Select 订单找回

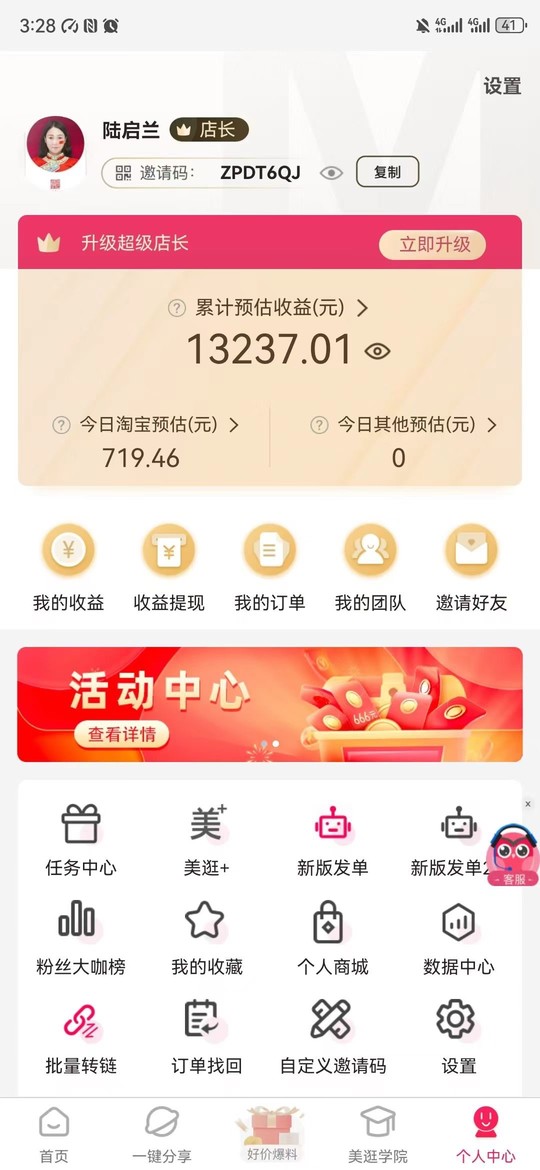[207, 1038]
